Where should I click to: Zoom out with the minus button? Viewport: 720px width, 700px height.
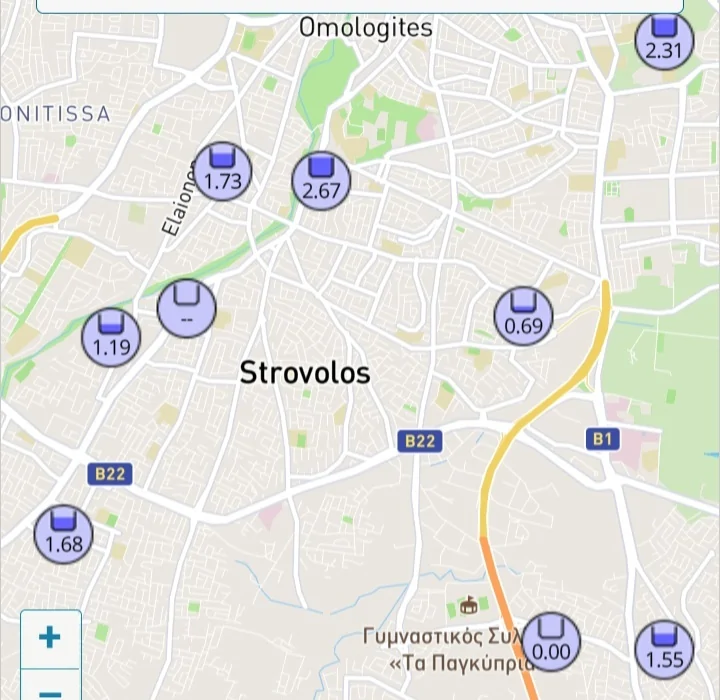[x=49, y=690]
